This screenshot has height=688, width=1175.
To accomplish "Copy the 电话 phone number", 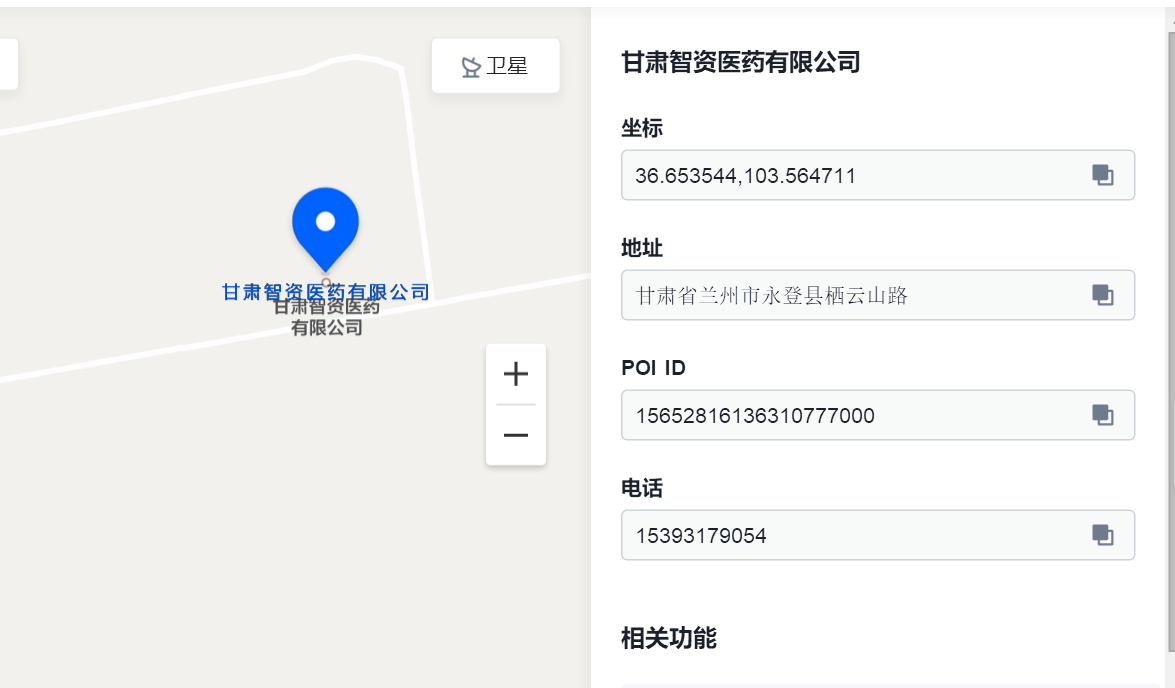I will tap(1102, 535).
